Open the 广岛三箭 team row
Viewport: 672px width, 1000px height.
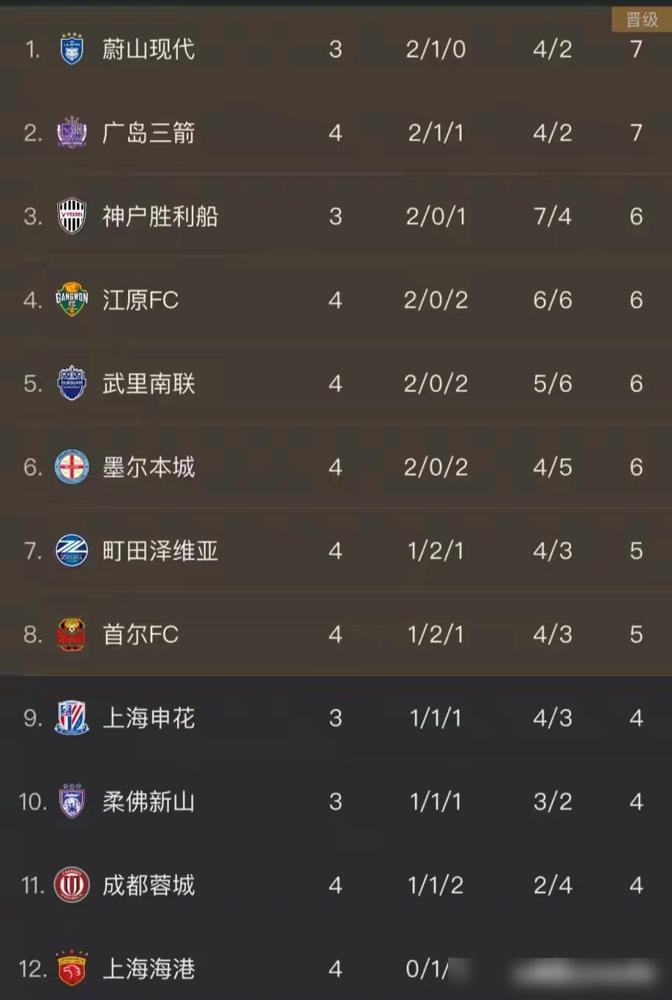click(148, 133)
